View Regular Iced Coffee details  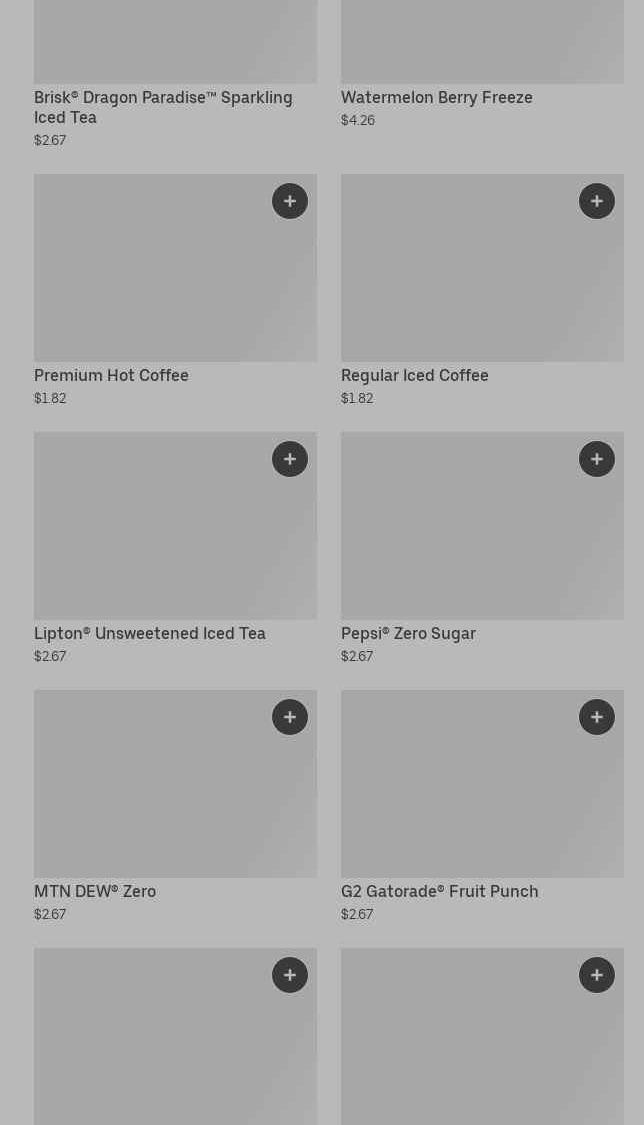pos(482,291)
